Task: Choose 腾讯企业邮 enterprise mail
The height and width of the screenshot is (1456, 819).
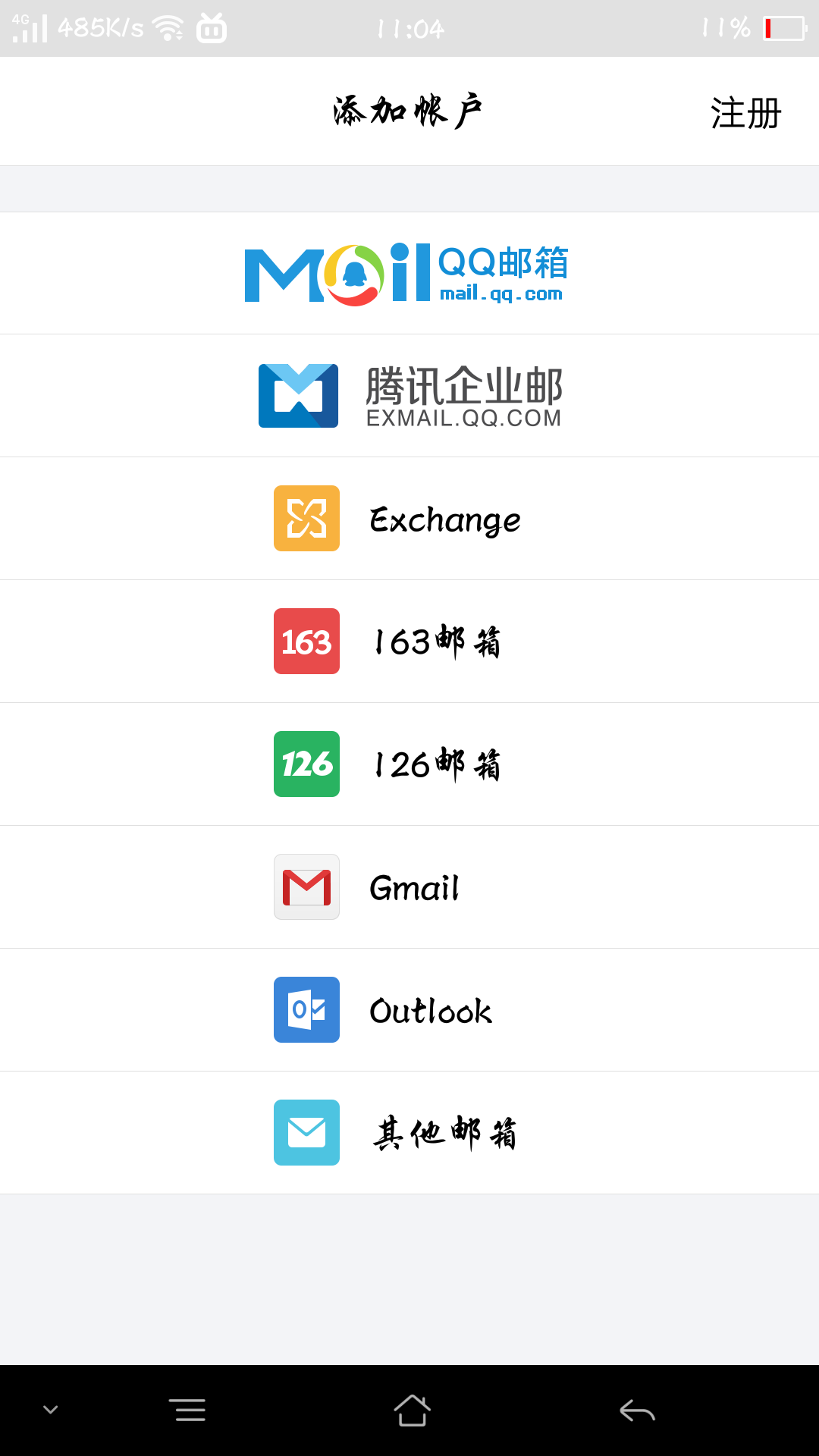Action: click(409, 396)
